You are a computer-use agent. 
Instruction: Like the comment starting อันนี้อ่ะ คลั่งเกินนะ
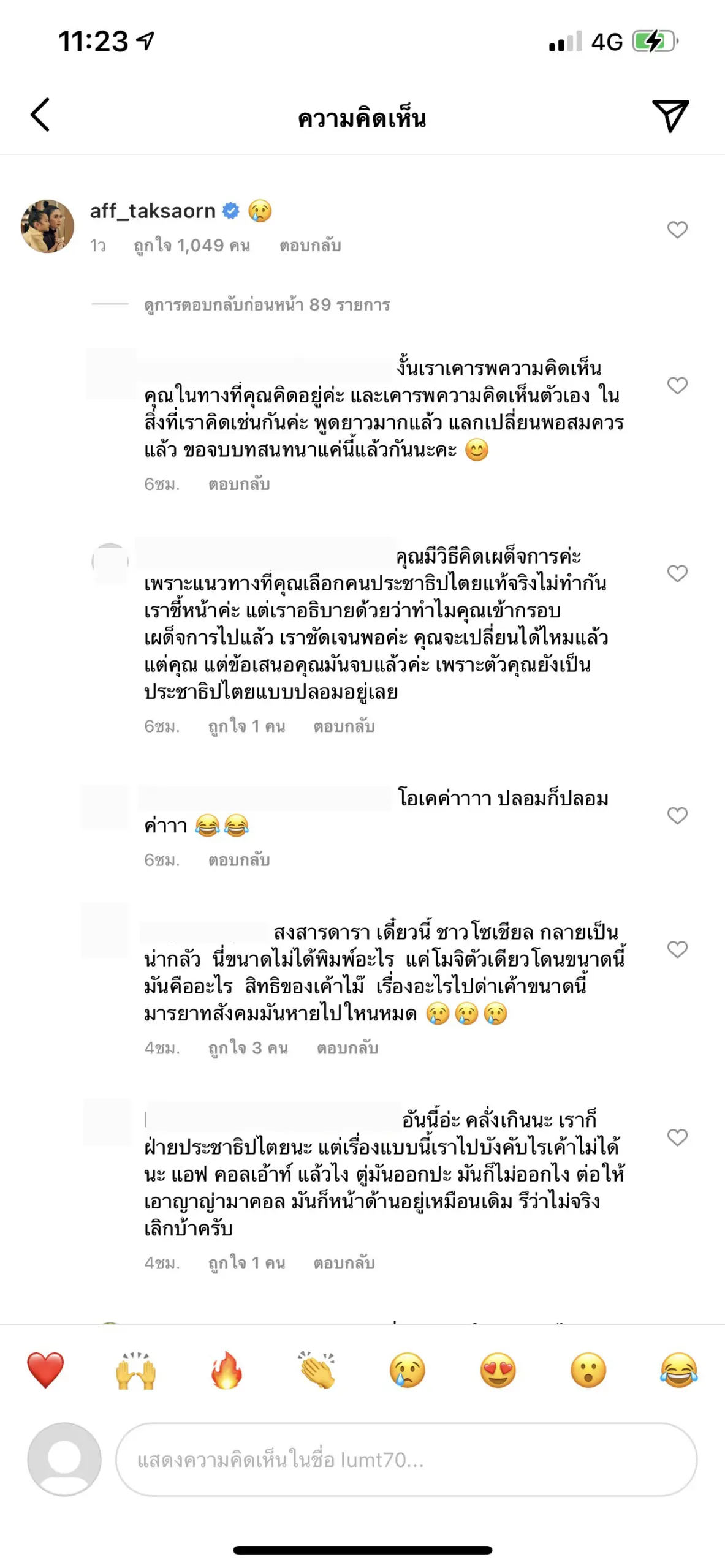677,1137
